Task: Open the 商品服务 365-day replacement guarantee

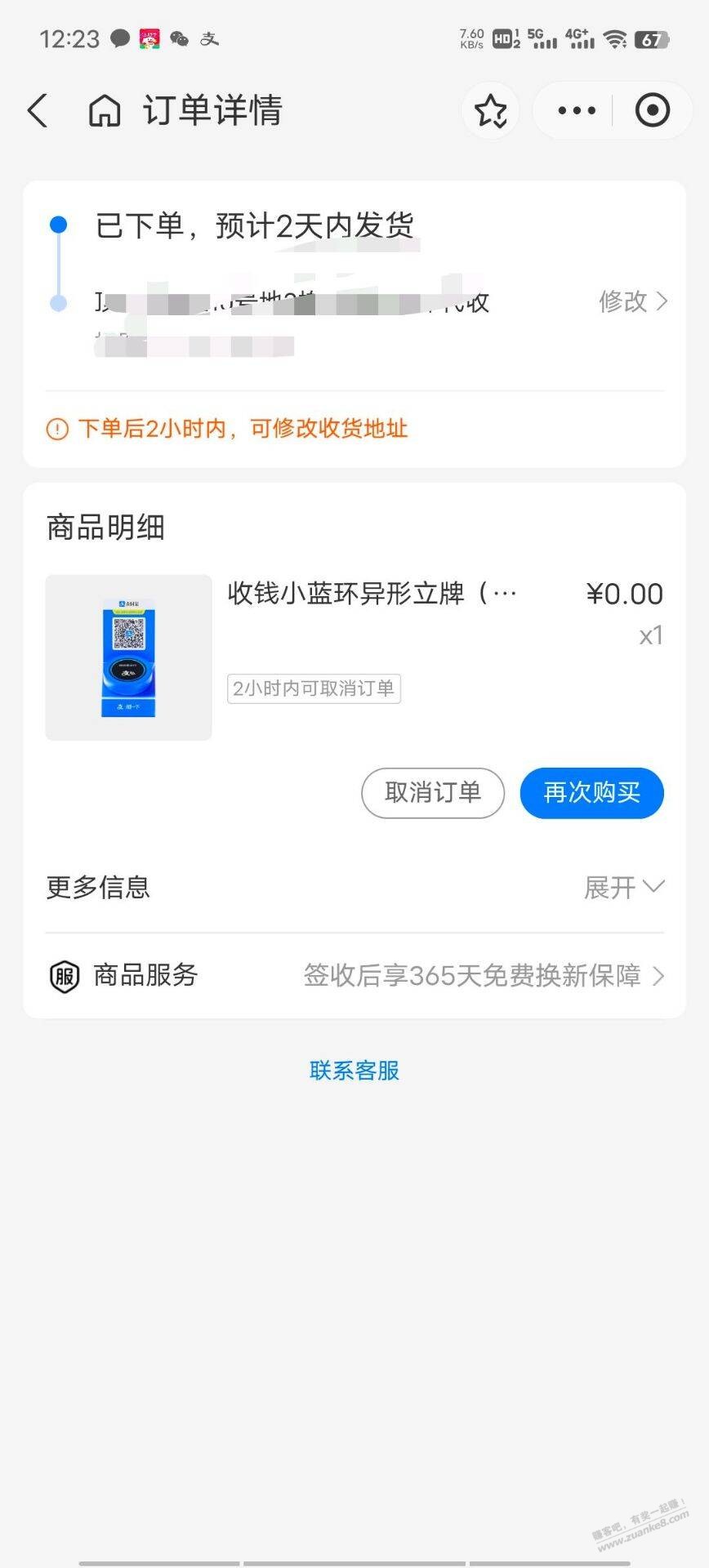Action: point(482,975)
